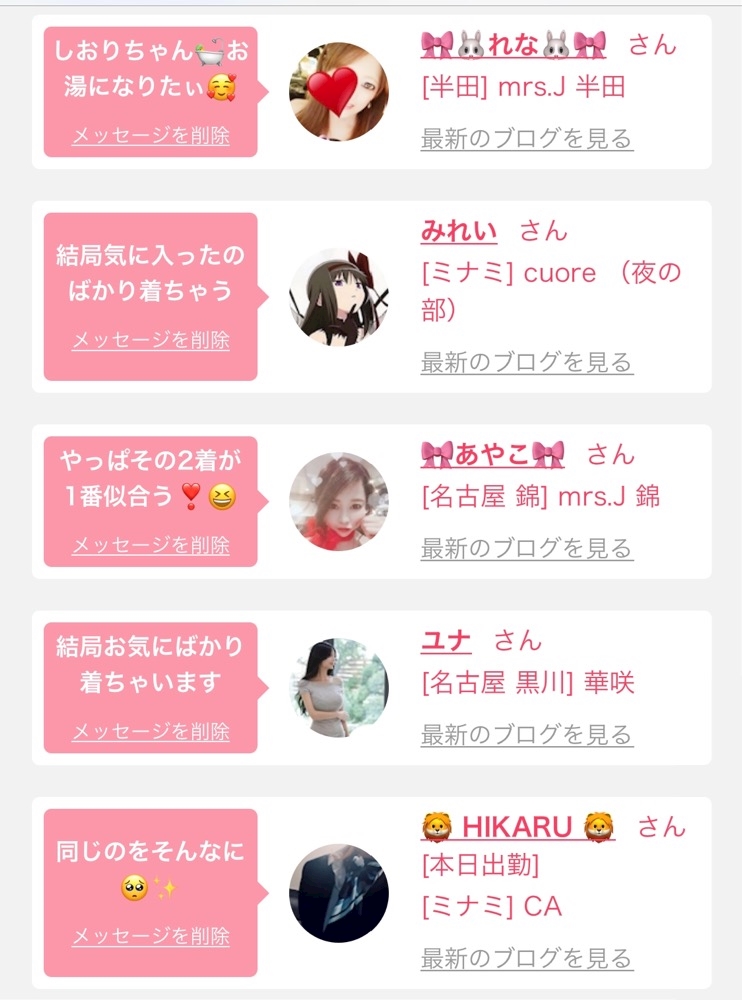View latest blog of みれい
Viewport: 742px width, 1000px height.
pos(527,362)
